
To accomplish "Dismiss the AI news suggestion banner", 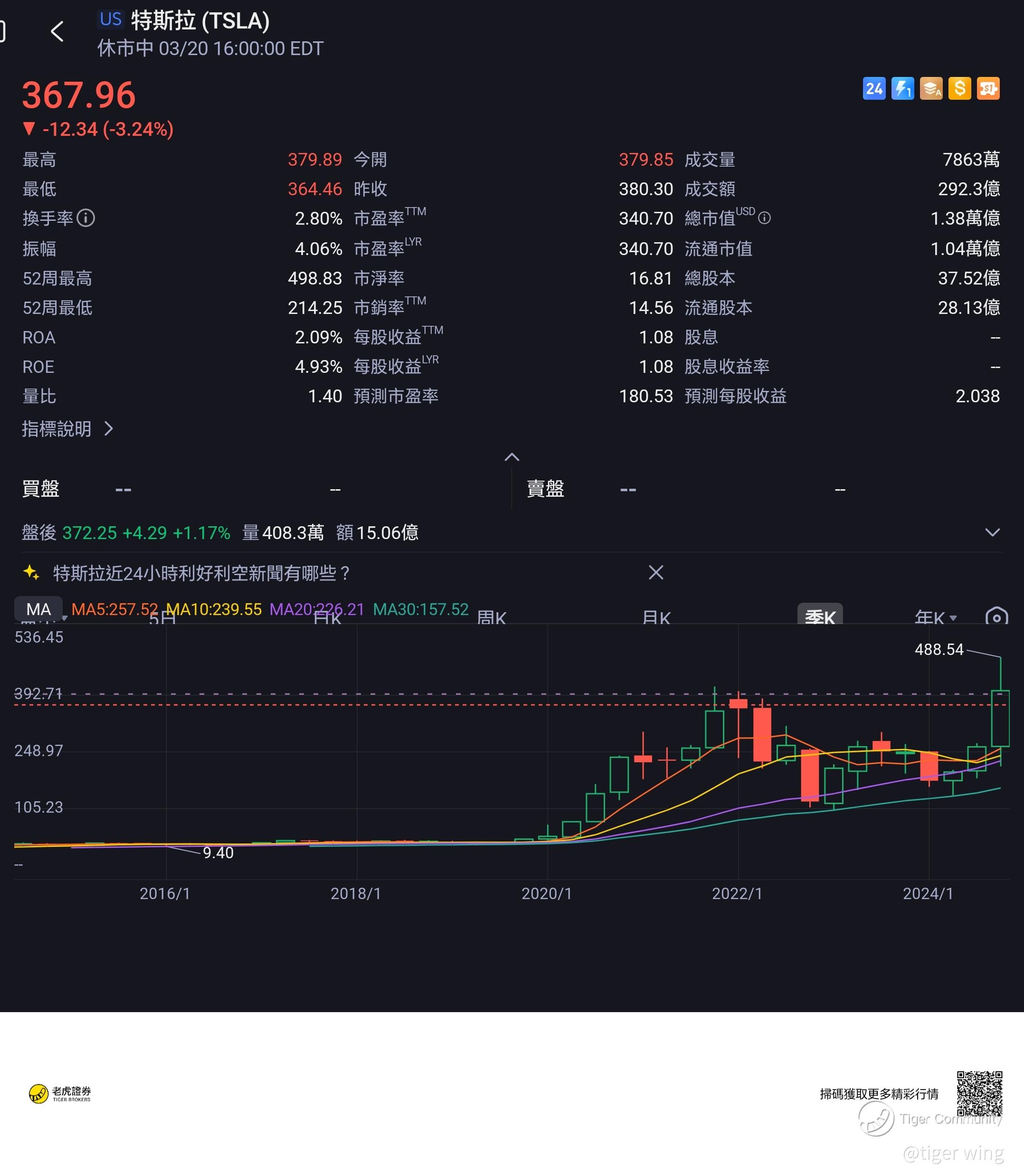I will [x=656, y=572].
